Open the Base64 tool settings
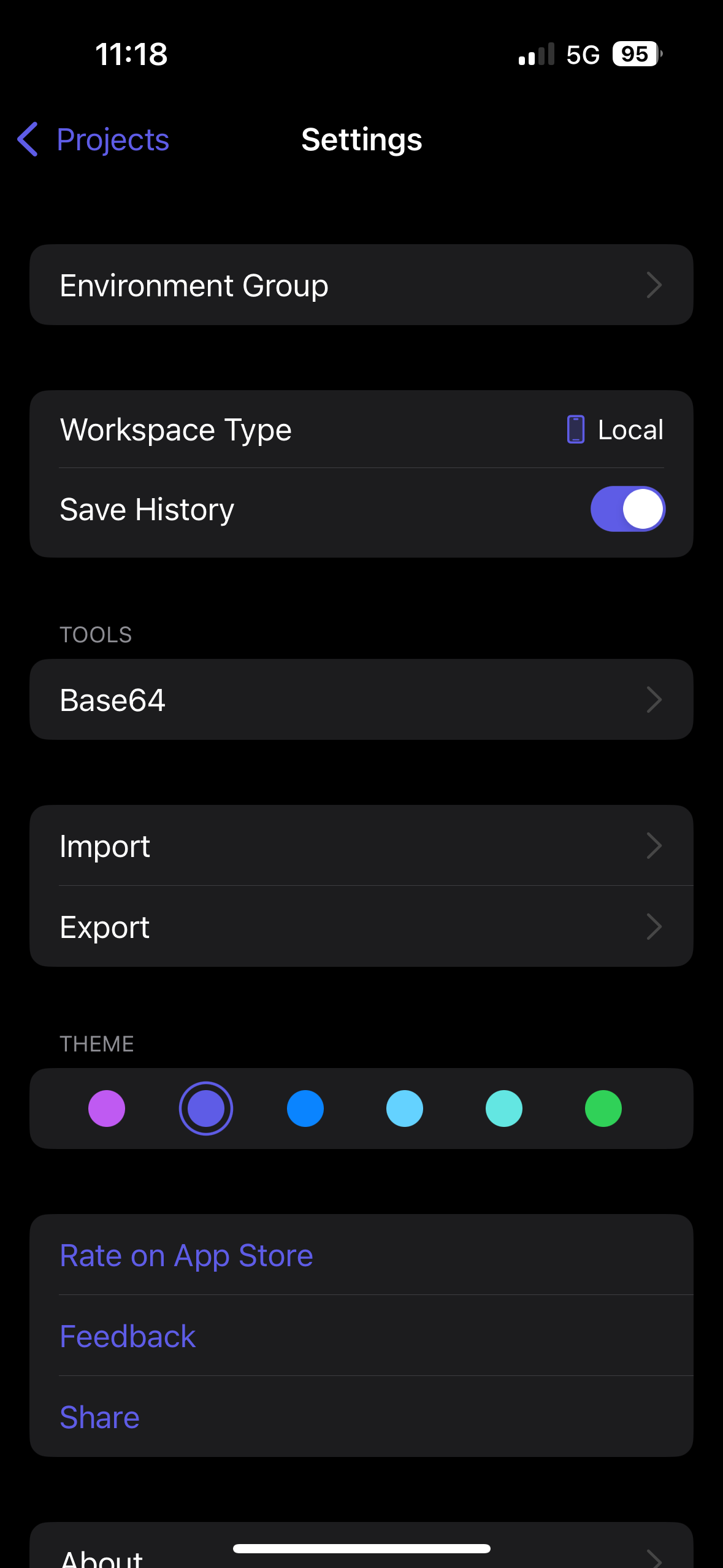Viewport: 723px width, 1568px height. pos(361,699)
